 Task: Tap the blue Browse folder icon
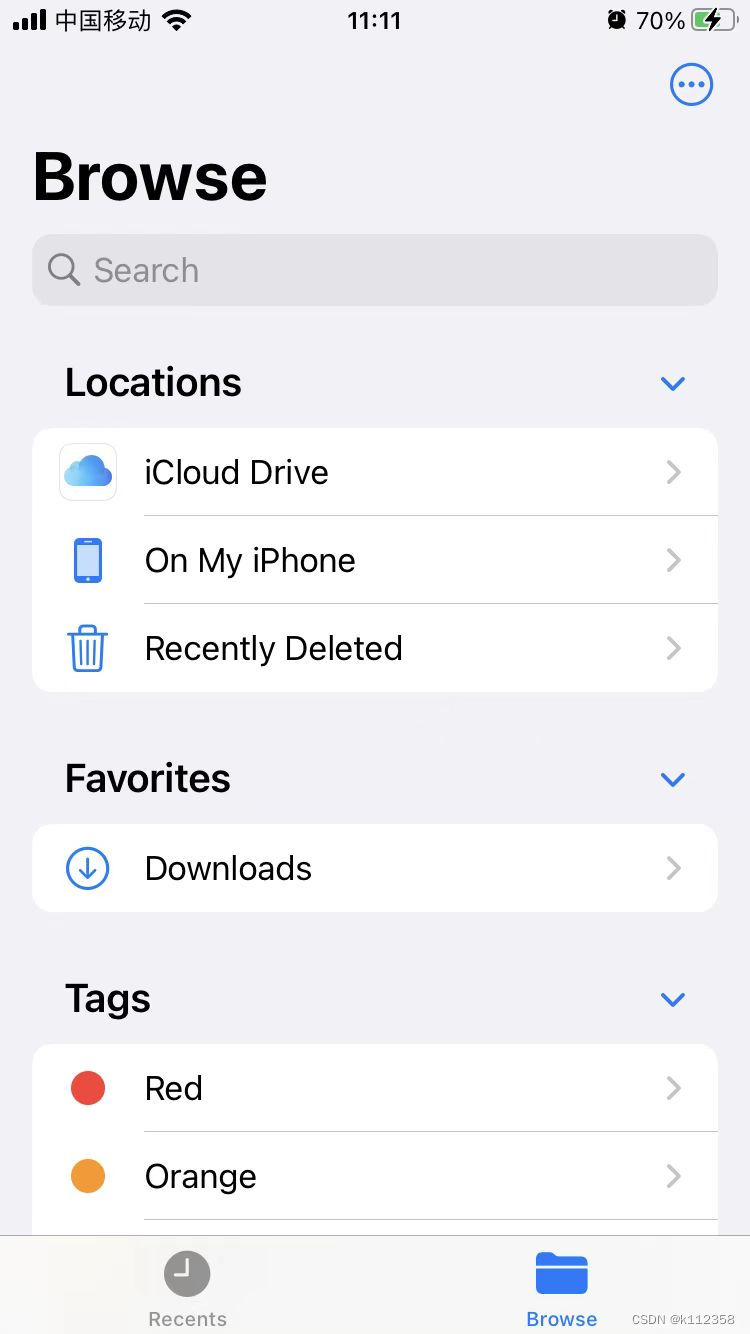click(x=561, y=1271)
